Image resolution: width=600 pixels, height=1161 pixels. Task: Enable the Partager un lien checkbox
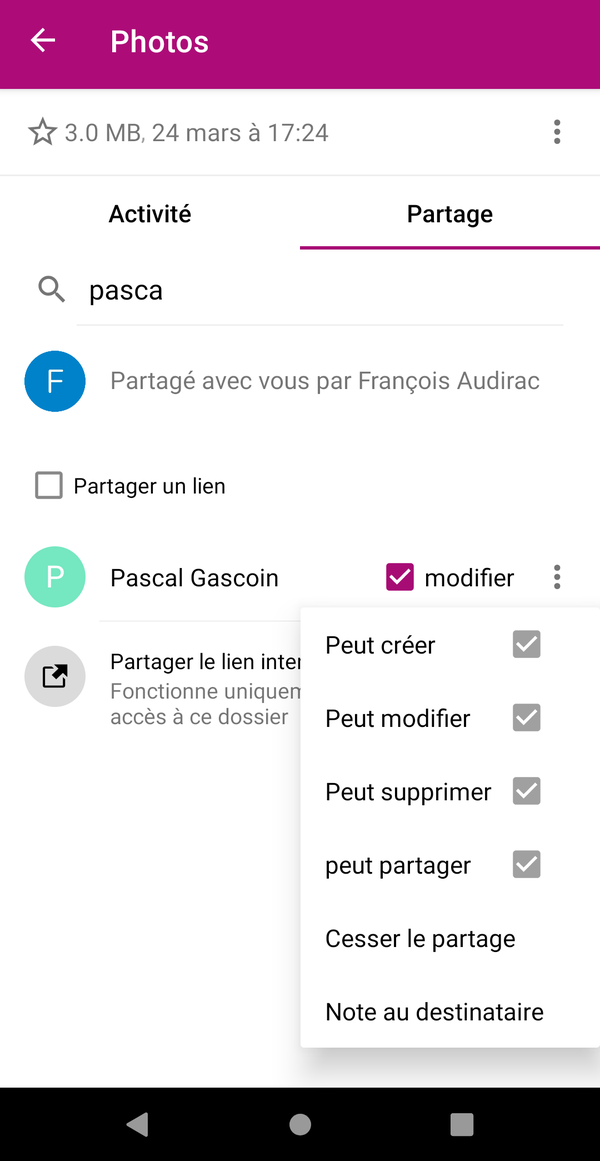[49, 486]
